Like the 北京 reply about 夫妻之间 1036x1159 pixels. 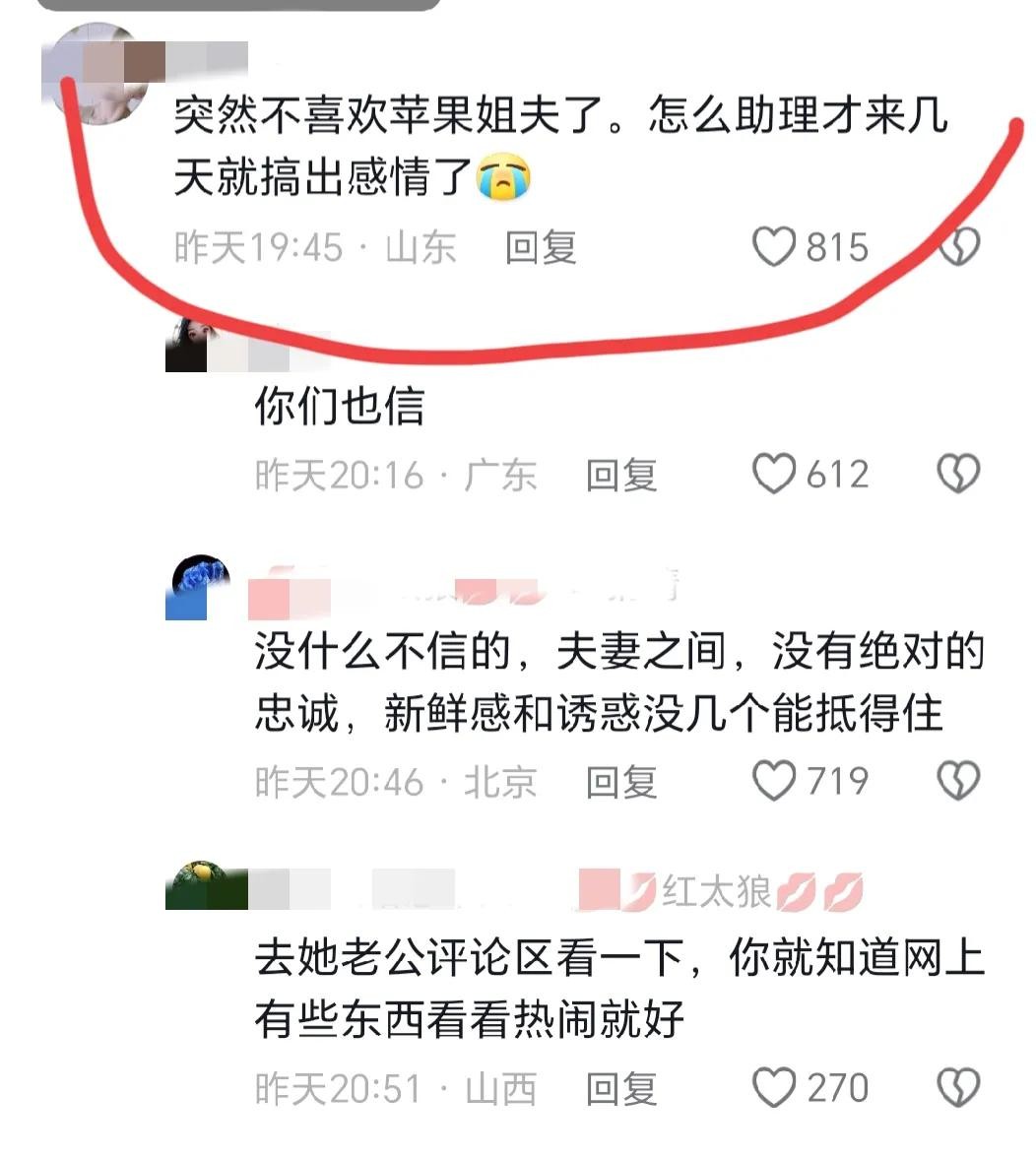(774, 781)
